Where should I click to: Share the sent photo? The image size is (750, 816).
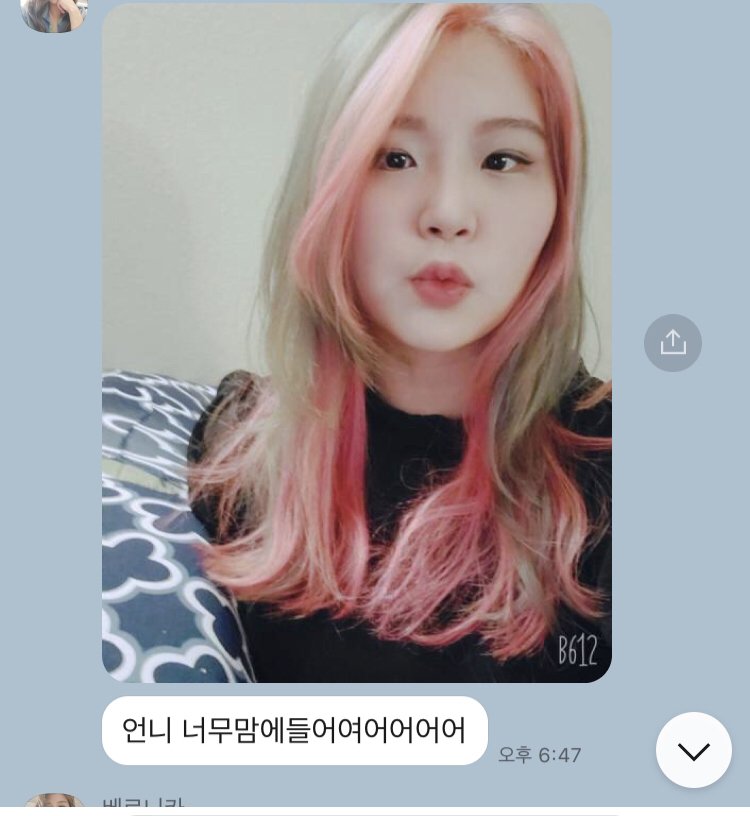pyautogui.click(x=673, y=343)
